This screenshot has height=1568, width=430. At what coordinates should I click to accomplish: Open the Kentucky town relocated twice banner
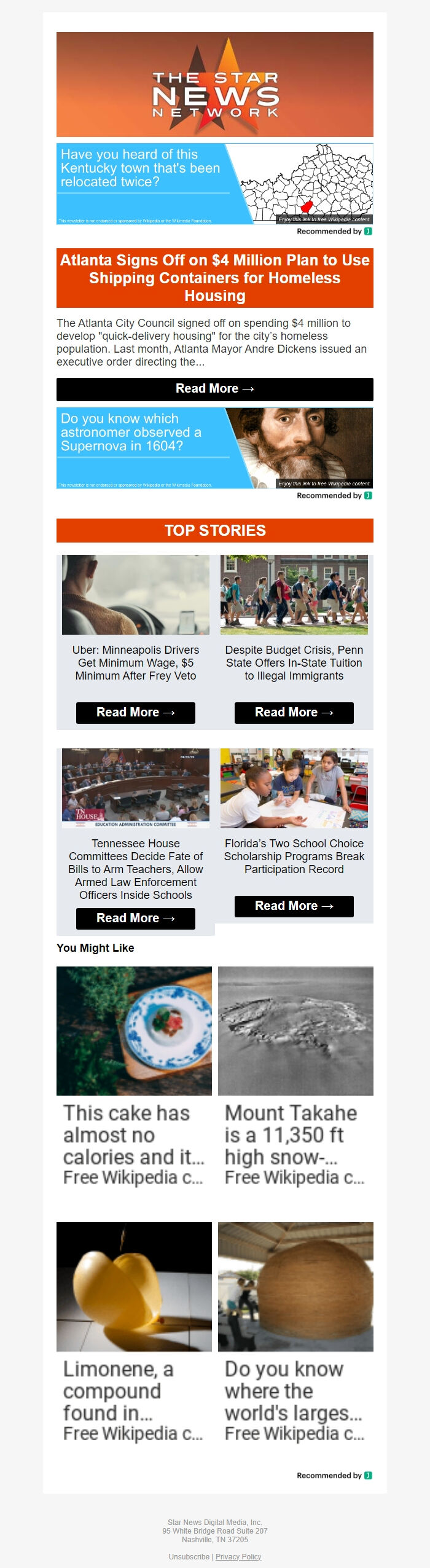[214, 184]
